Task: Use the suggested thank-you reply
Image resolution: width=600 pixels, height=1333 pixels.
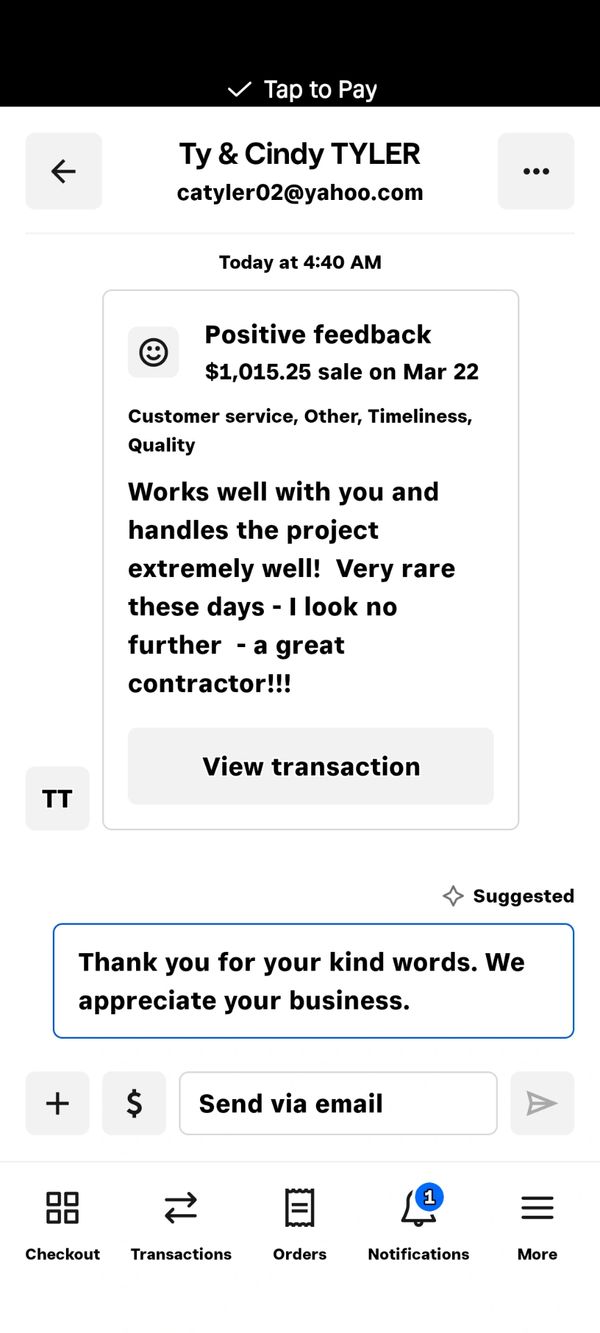Action: (x=313, y=980)
